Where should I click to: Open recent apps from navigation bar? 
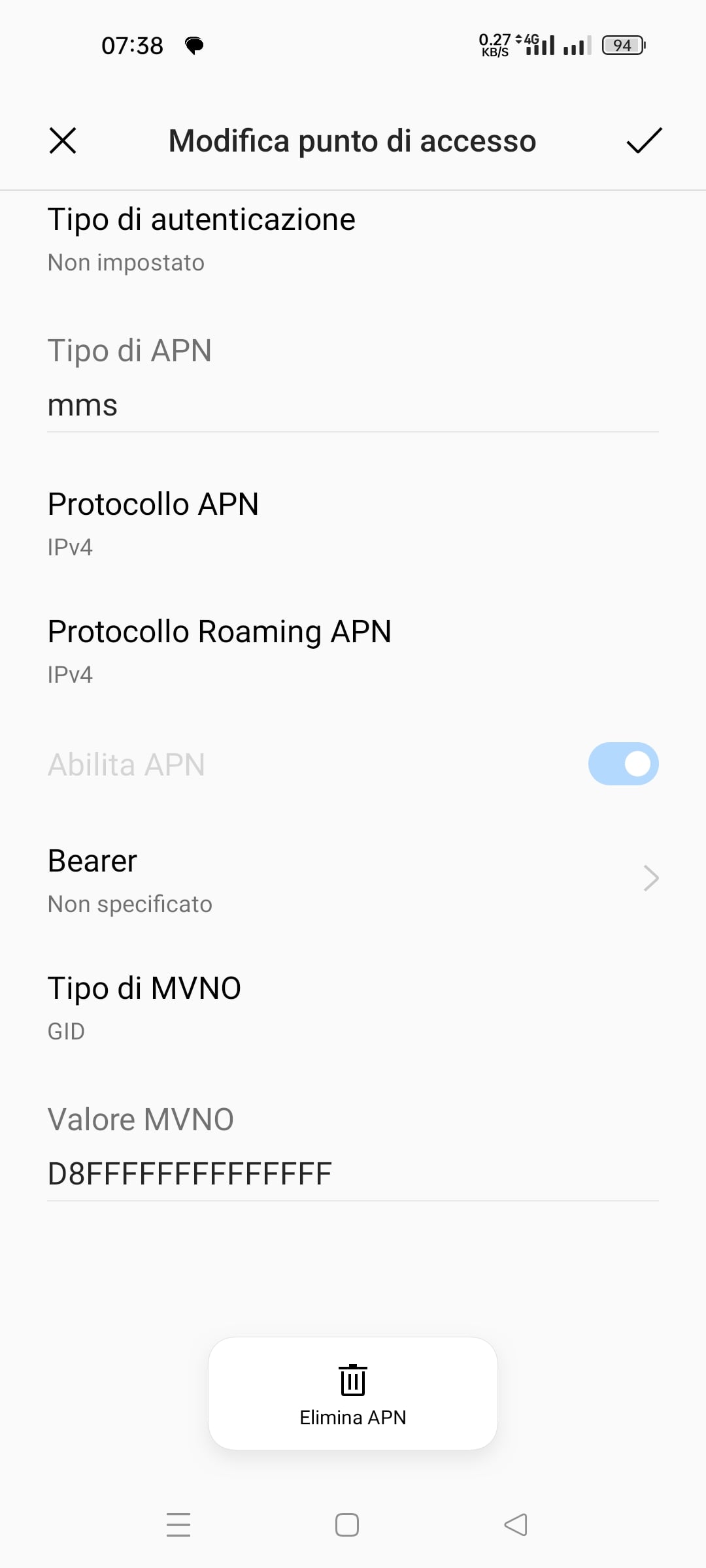(178, 1525)
